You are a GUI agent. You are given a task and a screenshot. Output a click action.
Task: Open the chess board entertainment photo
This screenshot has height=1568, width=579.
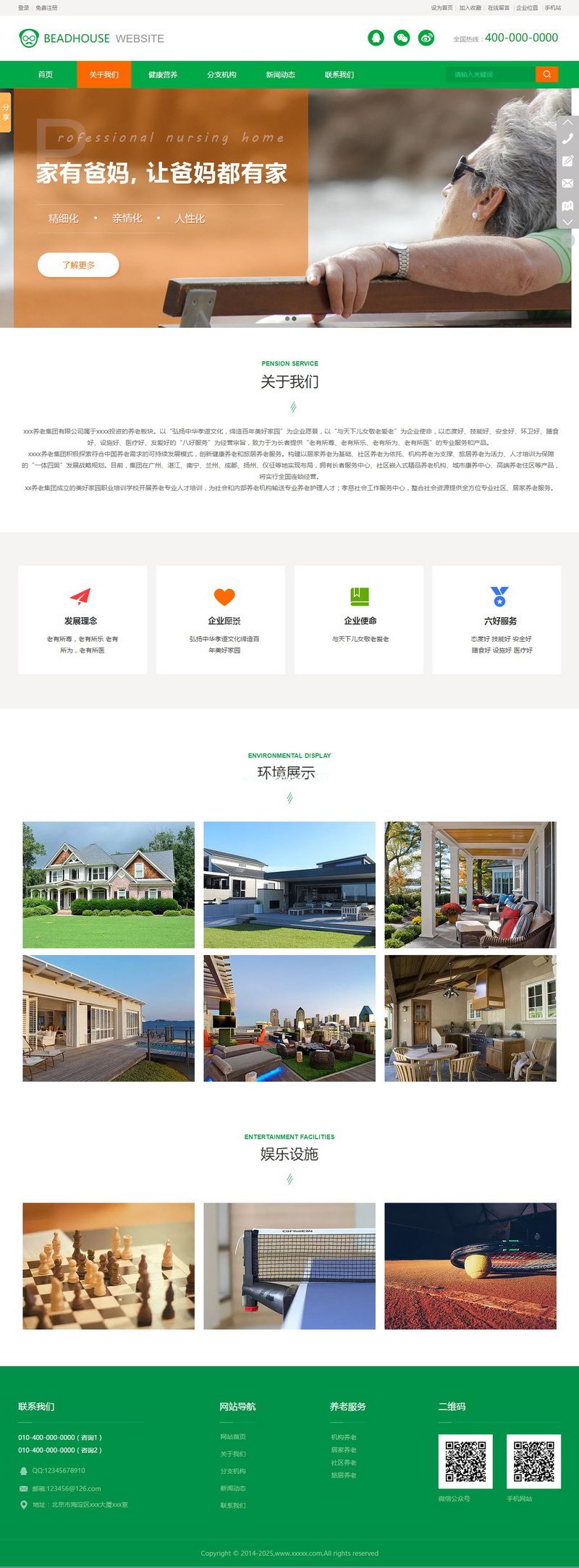pos(109,1266)
